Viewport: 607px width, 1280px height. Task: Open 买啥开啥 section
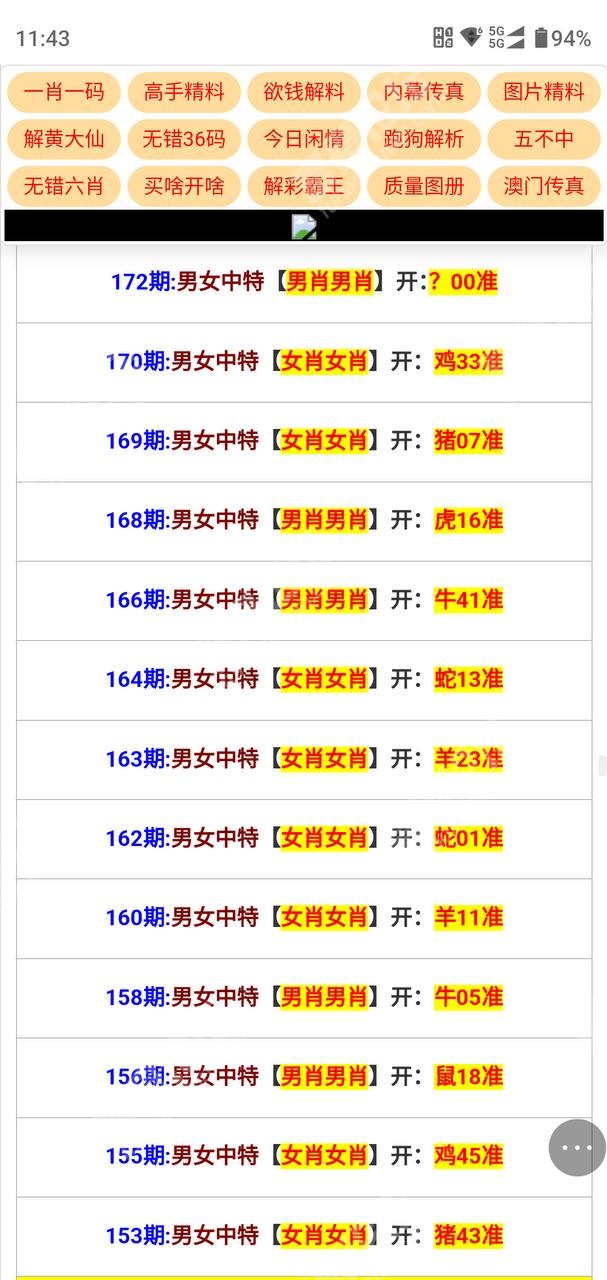pyautogui.click(x=184, y=186)
